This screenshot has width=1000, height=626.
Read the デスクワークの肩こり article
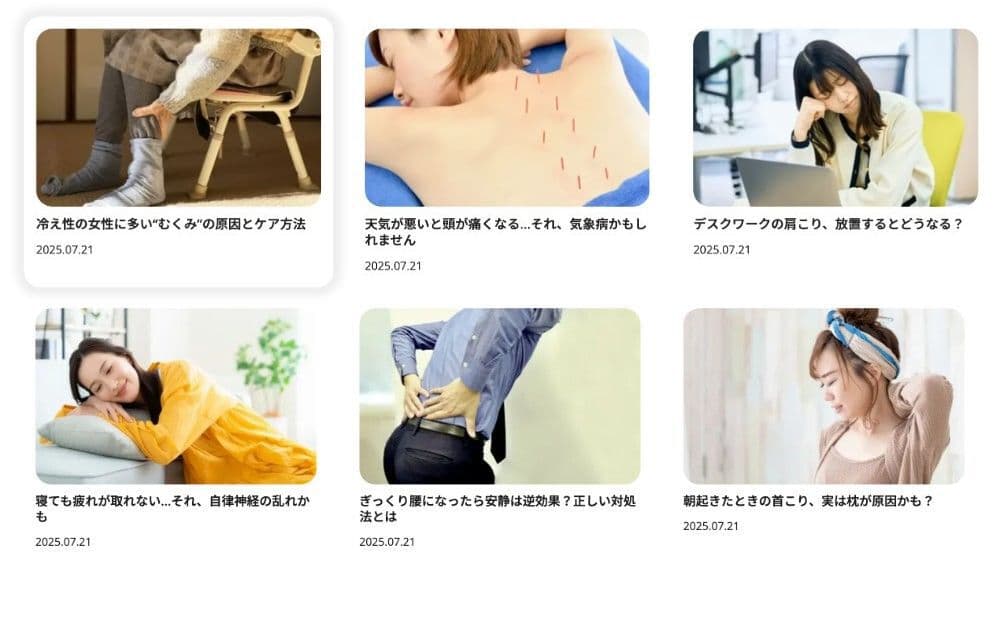click(827, 224)
